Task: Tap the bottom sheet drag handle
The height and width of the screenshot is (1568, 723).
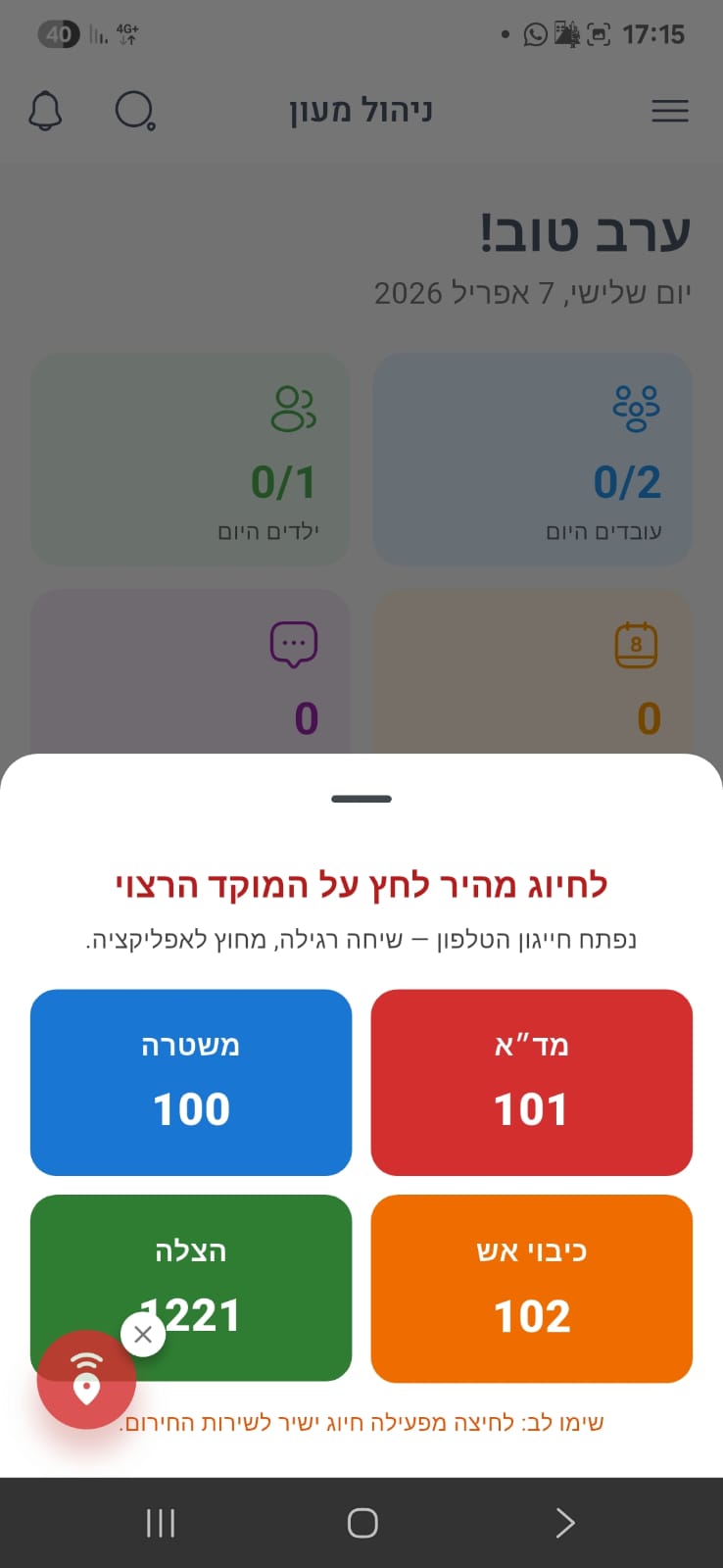Action: point(361,799)
